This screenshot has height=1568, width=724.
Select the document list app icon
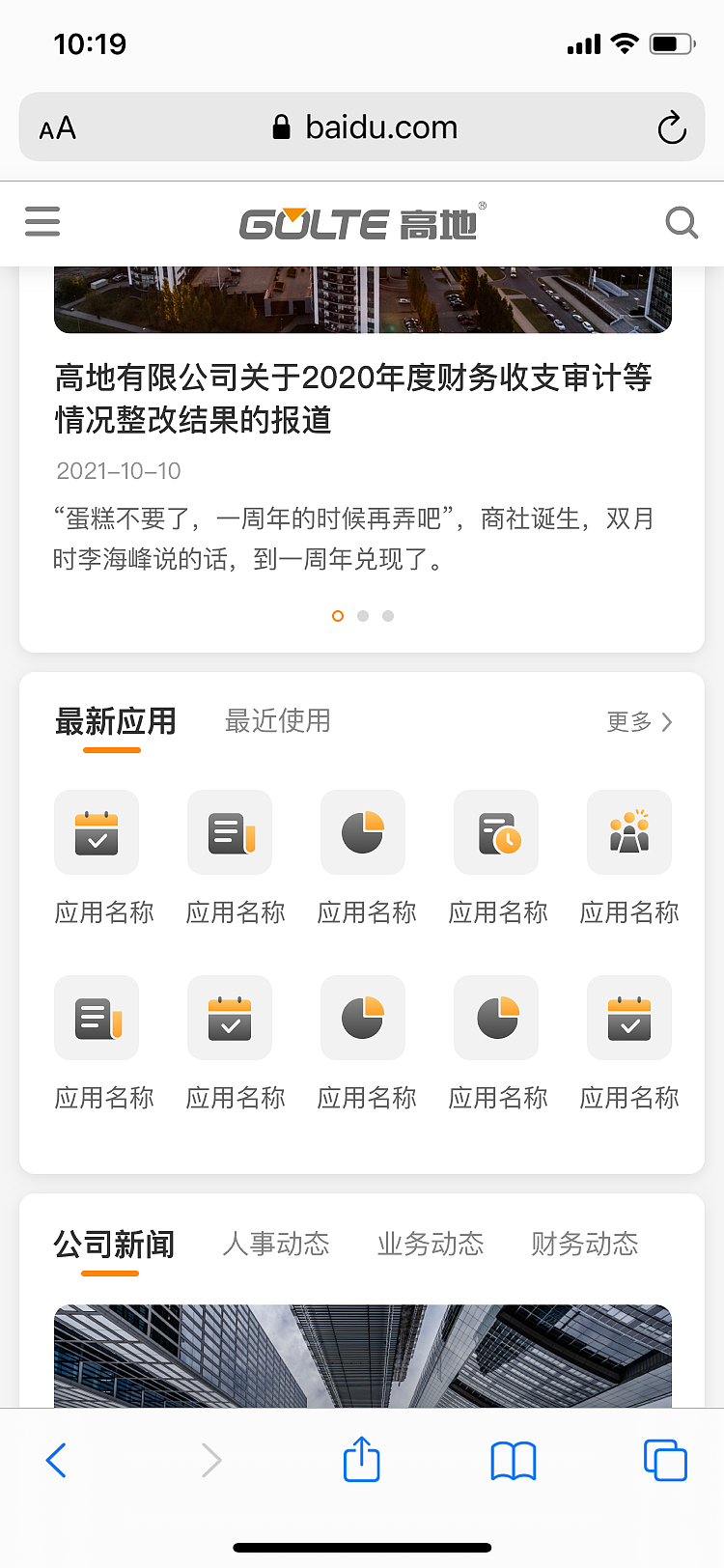230,832
